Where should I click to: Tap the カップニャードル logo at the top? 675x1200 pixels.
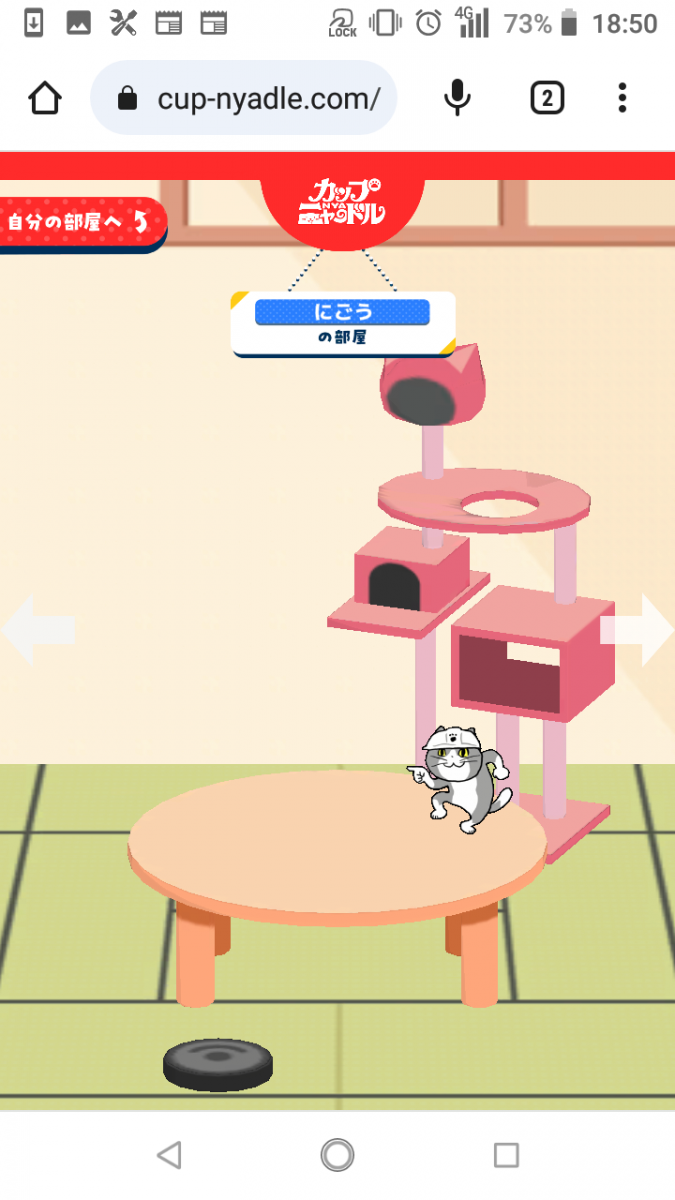342,203
